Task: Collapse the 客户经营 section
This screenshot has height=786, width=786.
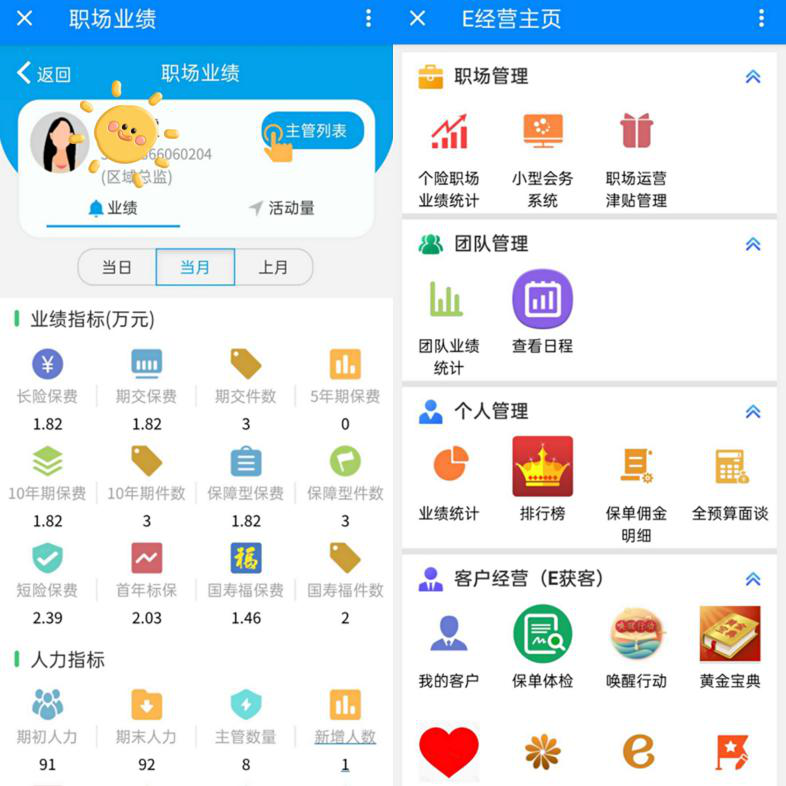Action: point(753,579)
